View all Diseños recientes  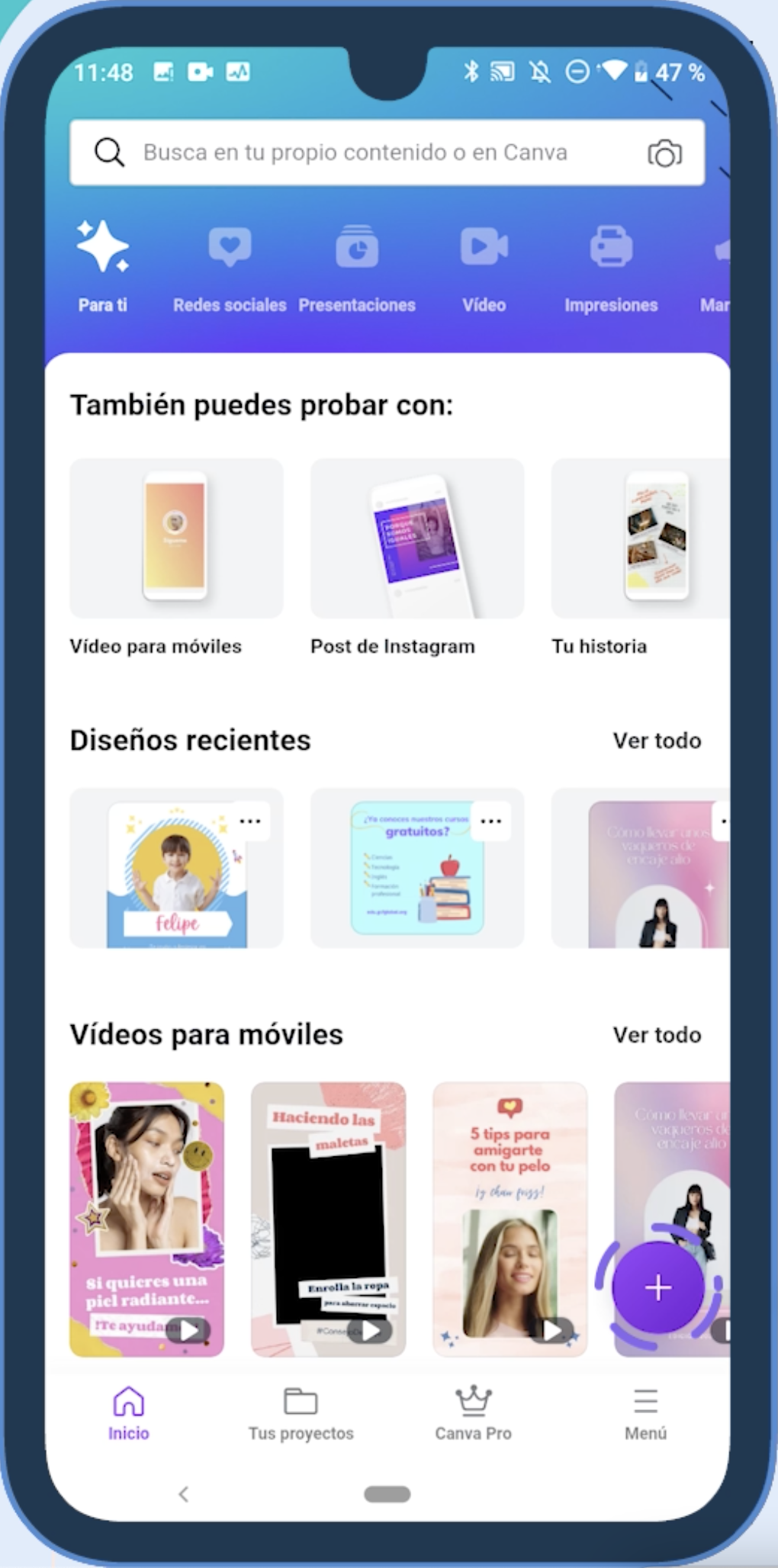pos(657,741)
